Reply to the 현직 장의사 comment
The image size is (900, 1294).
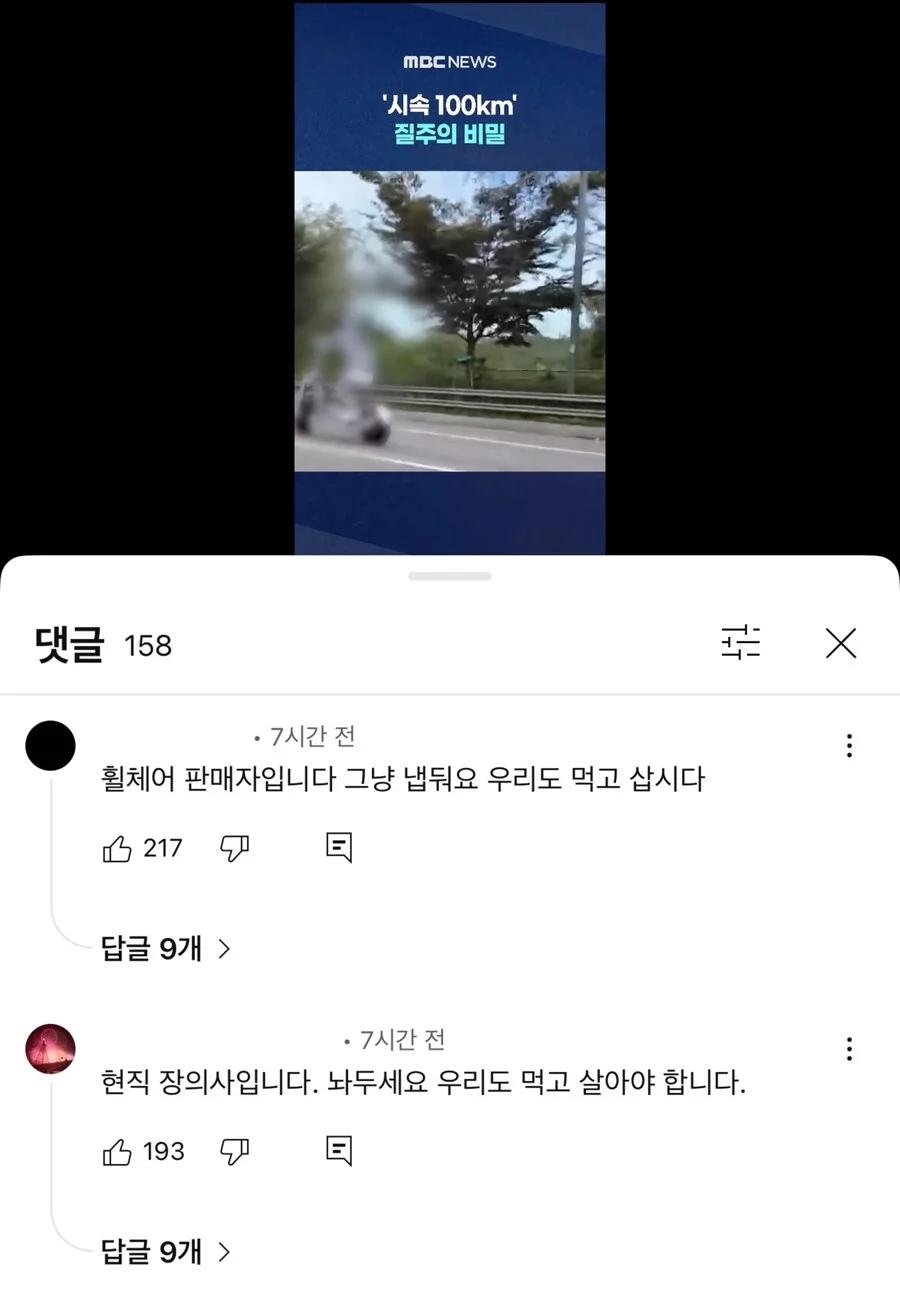339,1151
